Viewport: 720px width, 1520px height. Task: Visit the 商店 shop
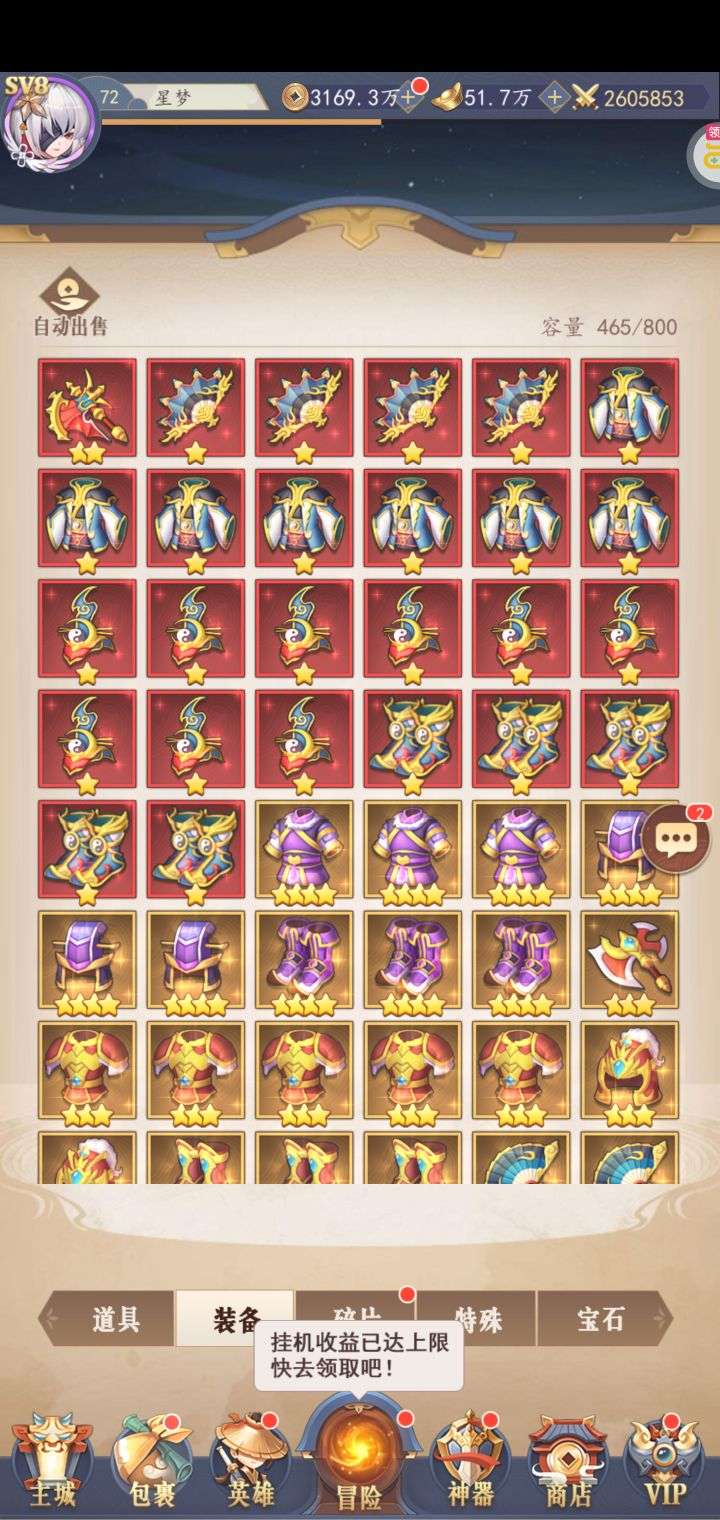(x=567, y=1463)
